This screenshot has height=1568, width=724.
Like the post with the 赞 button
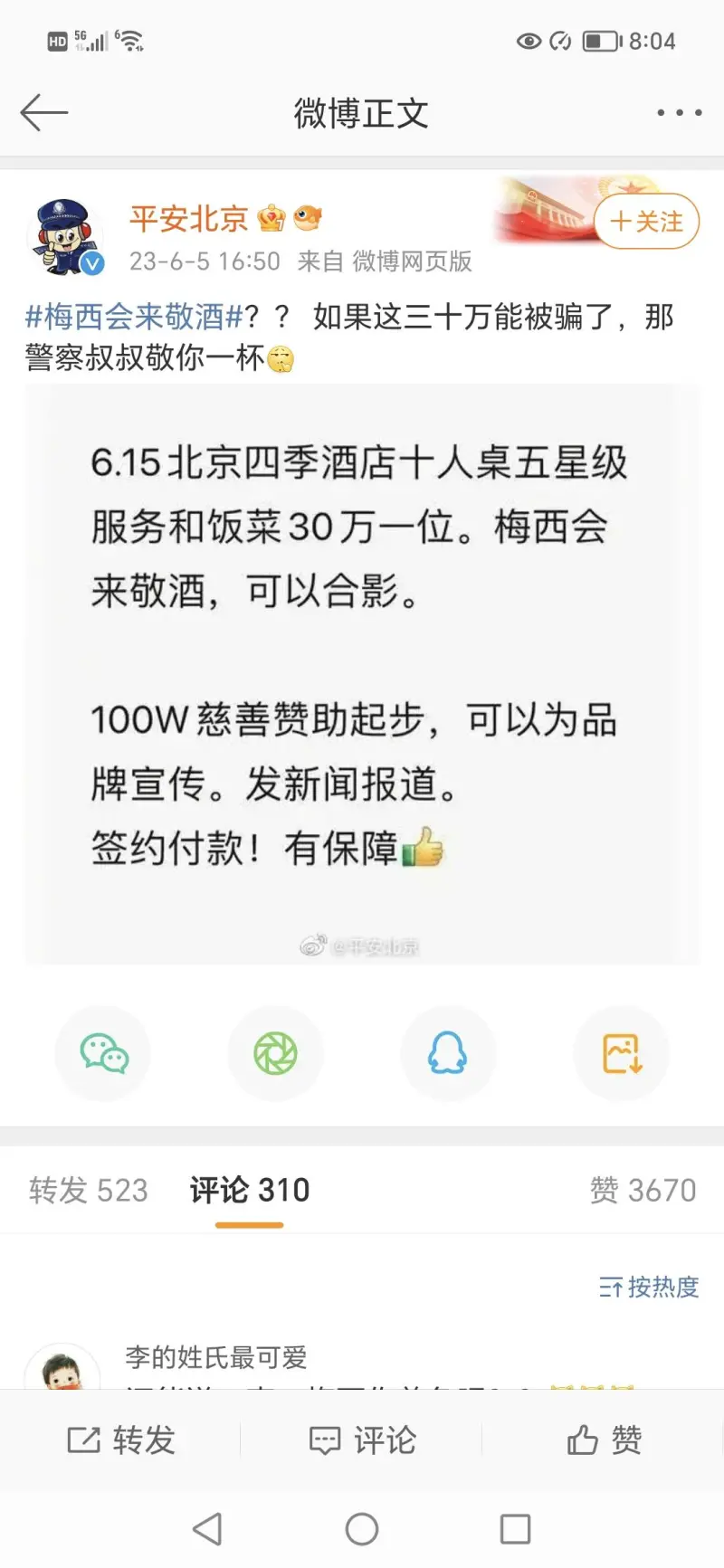coord(604,1440)
